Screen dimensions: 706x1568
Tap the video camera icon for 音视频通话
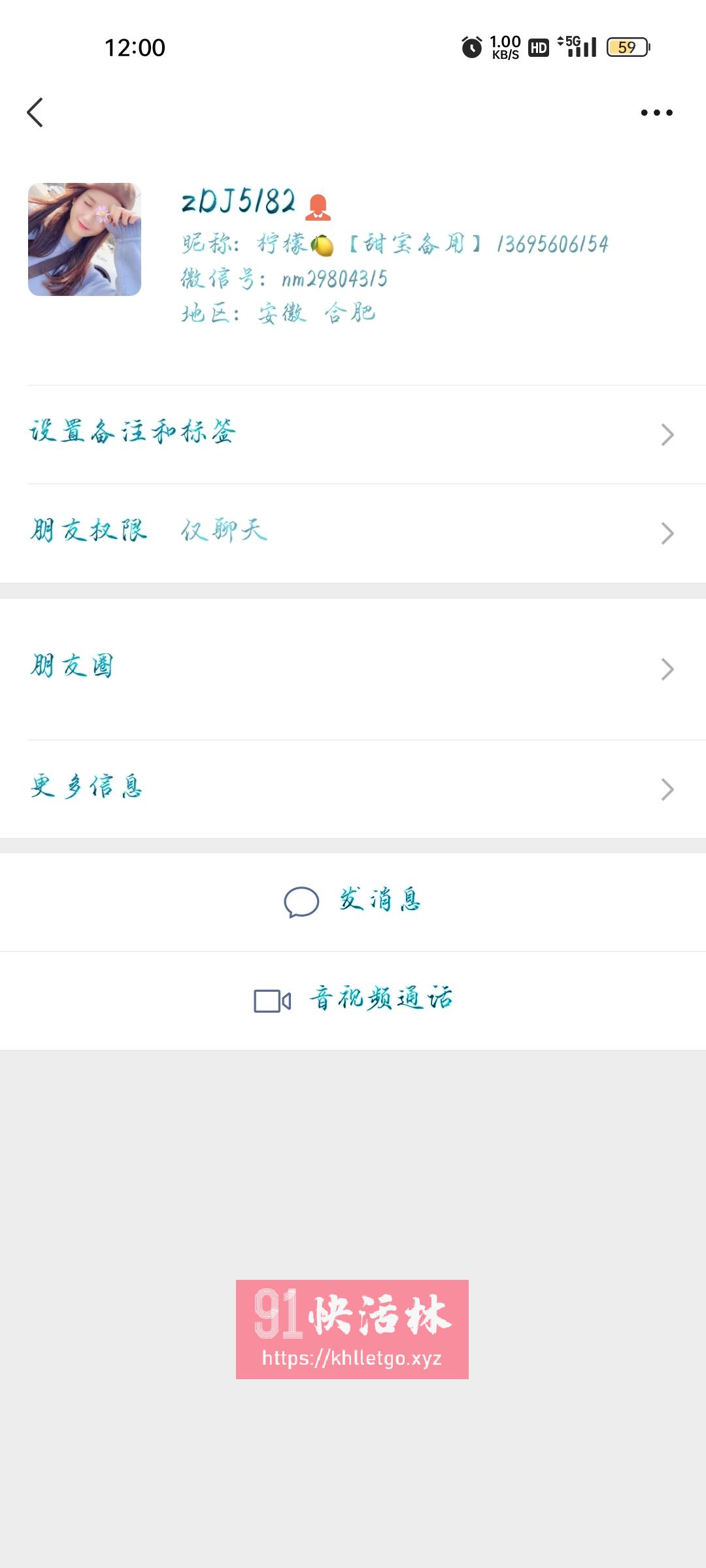tap(271, 996)
